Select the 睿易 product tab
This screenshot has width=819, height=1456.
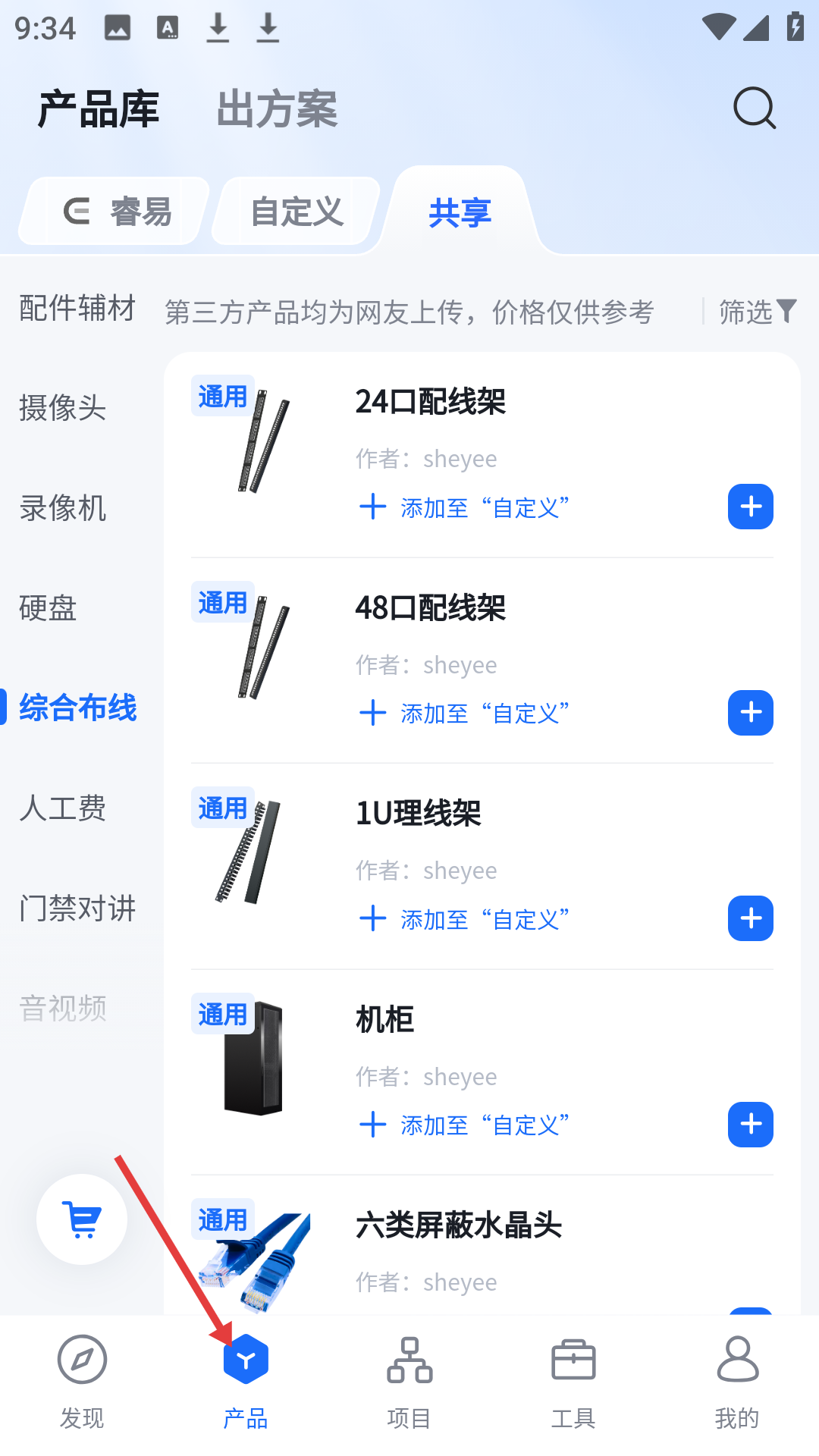(118, 212)
